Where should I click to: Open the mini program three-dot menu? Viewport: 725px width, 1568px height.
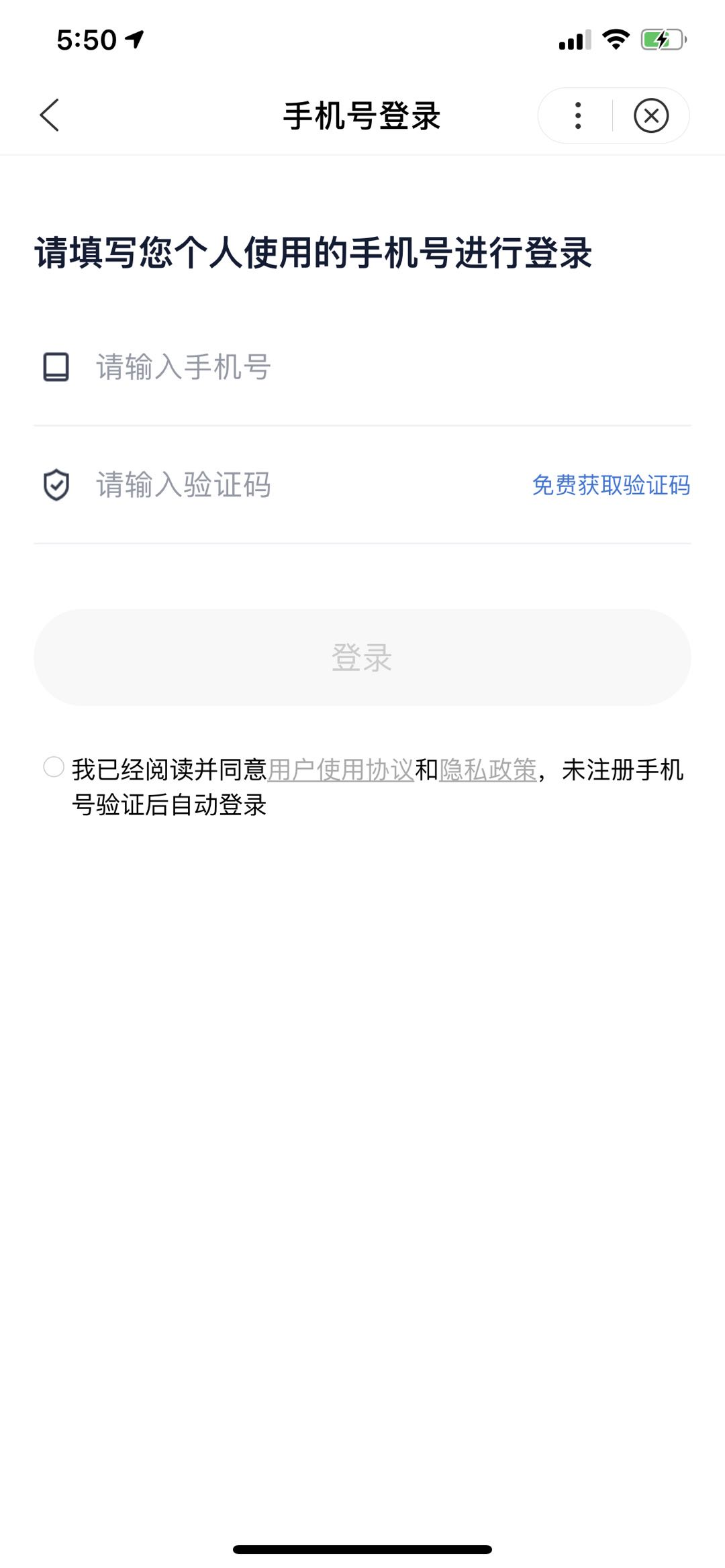tap(578, 115)
